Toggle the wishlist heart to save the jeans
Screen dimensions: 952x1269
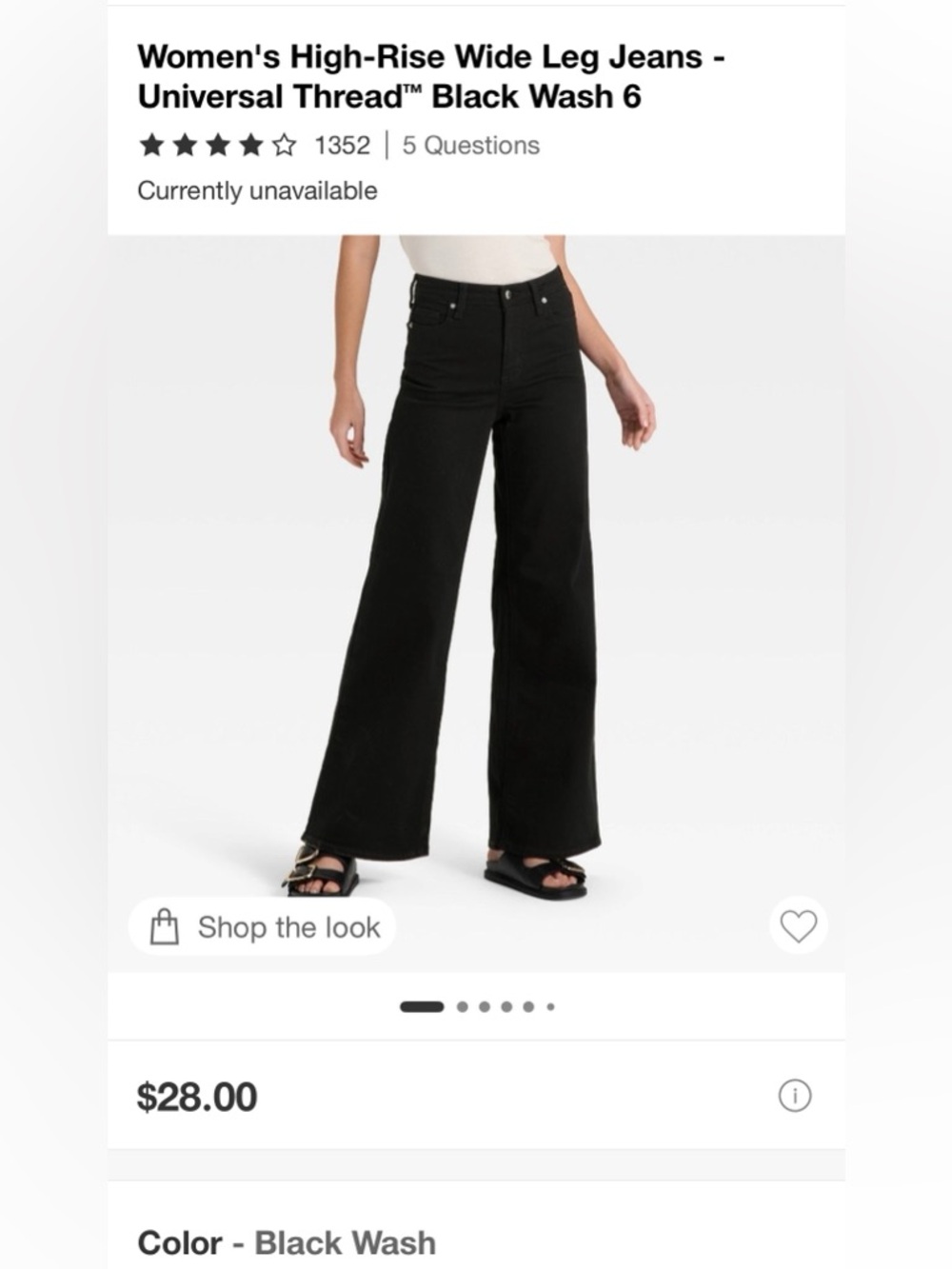[x=798, y=924]
